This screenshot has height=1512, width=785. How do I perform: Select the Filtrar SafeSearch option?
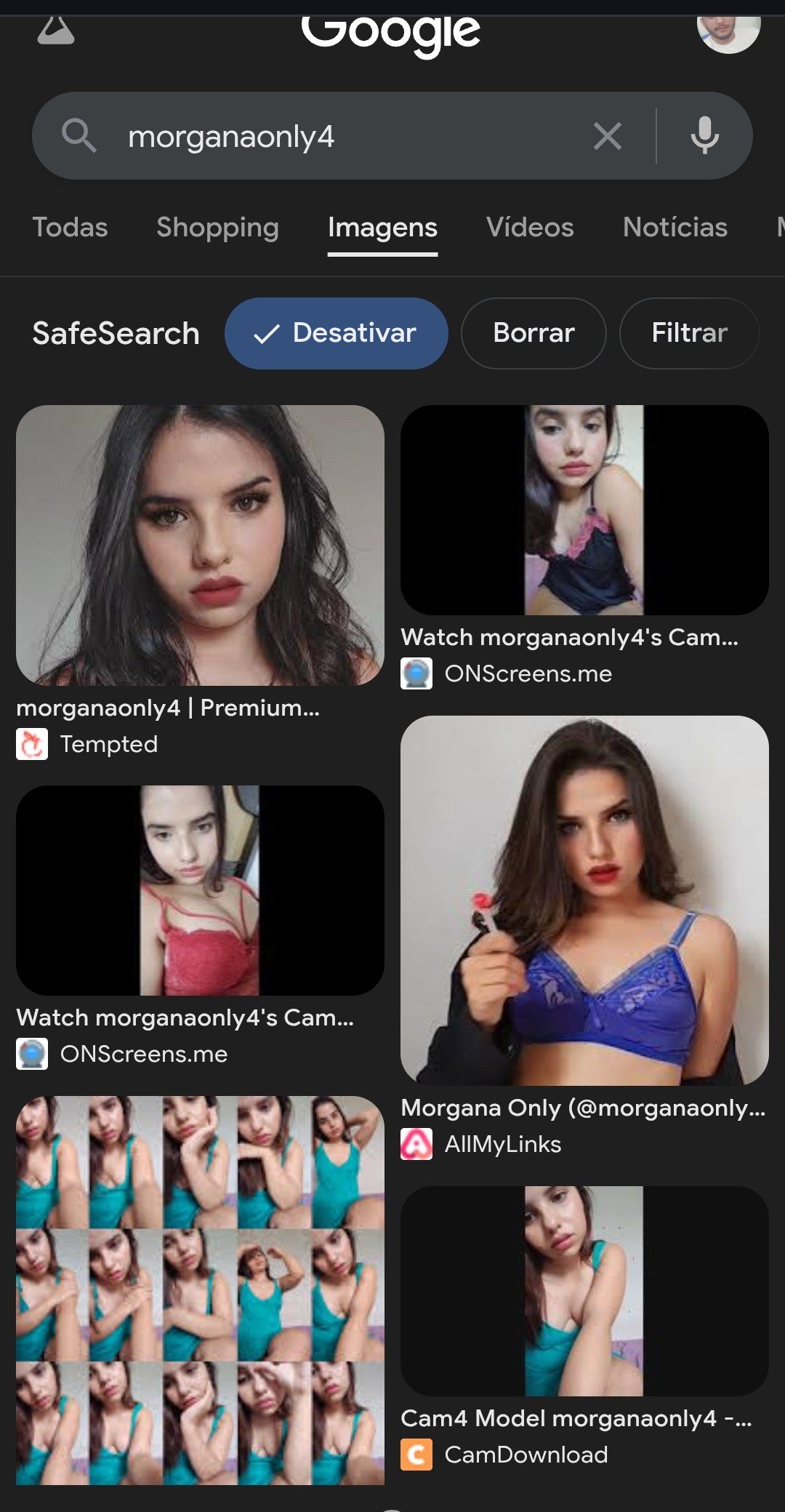tap(689, 333)
